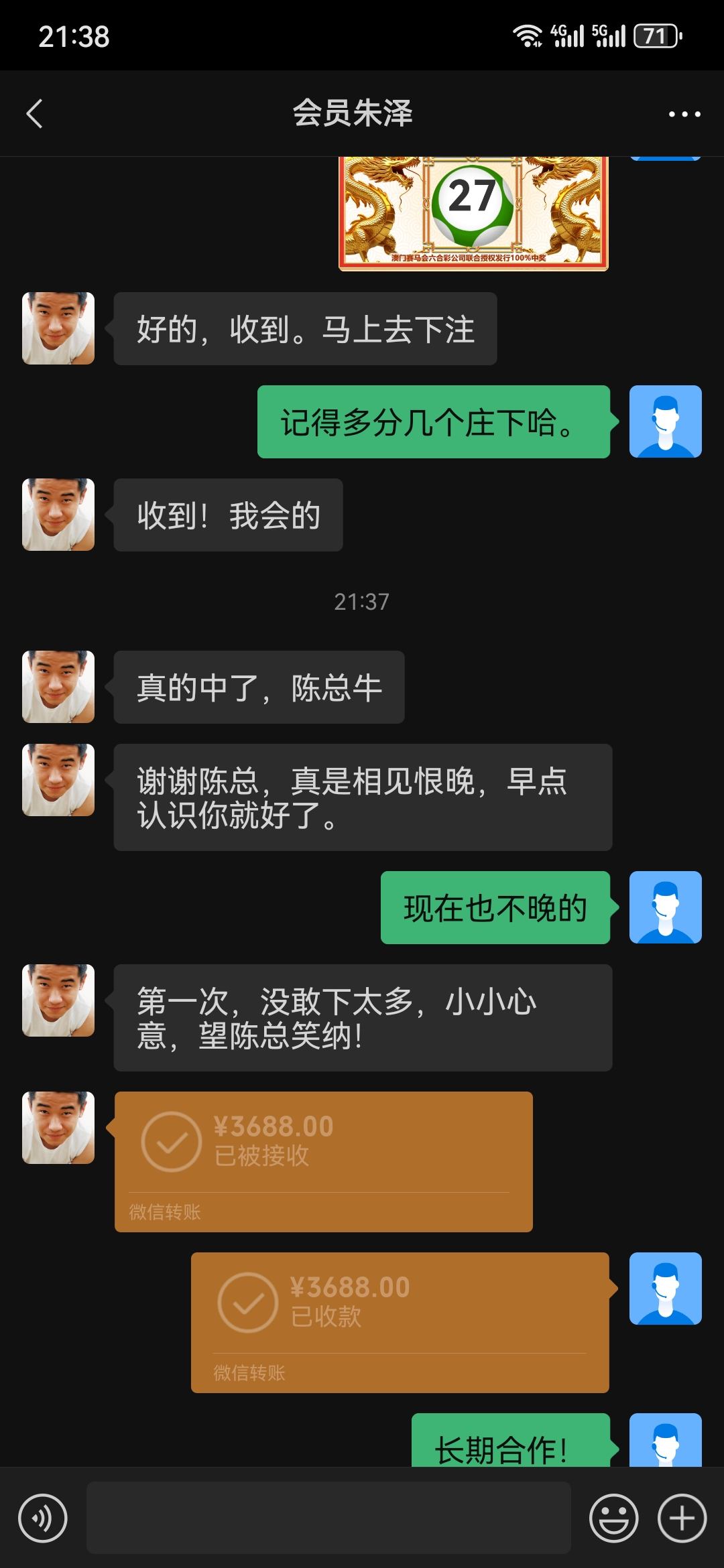Open the ¥3688.00 已收款 transfer card
The image size is (724, 1568).
tap(400, 1322)
